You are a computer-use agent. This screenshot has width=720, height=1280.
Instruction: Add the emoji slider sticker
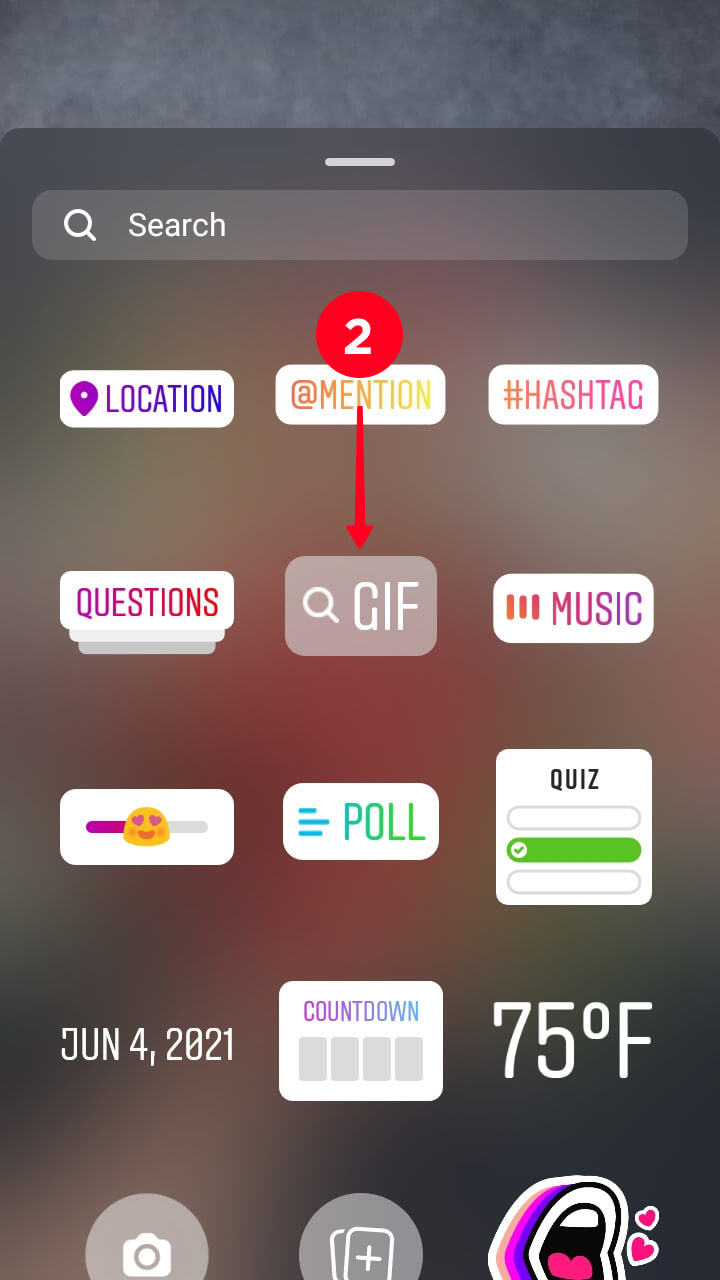[147, 827]
